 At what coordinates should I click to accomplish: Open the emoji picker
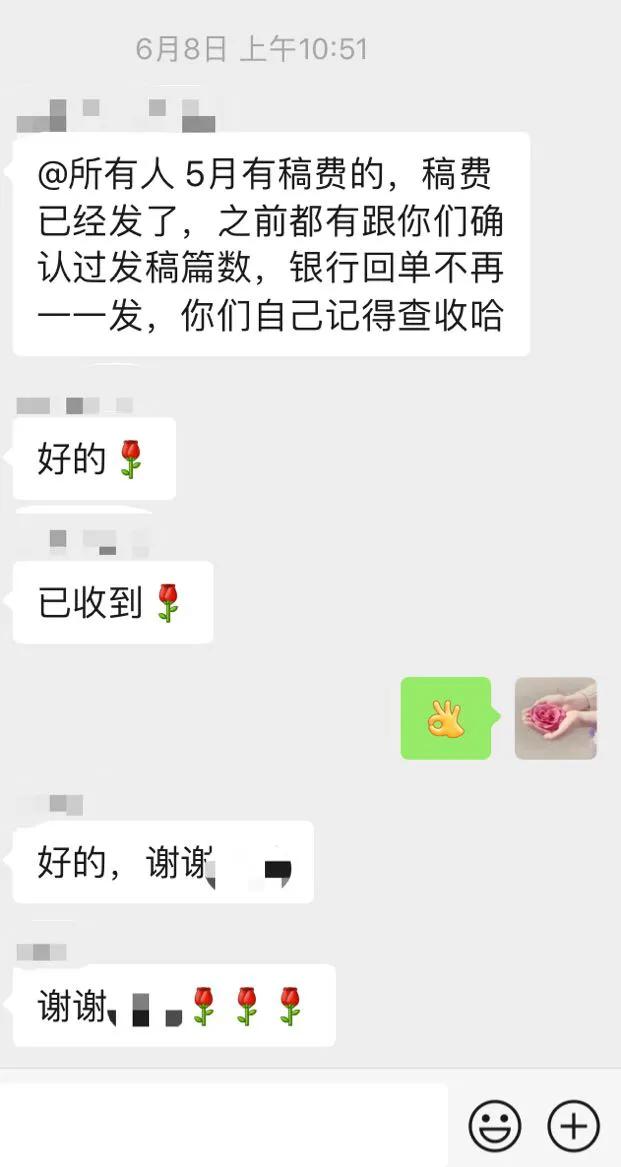coord(495,1125)
